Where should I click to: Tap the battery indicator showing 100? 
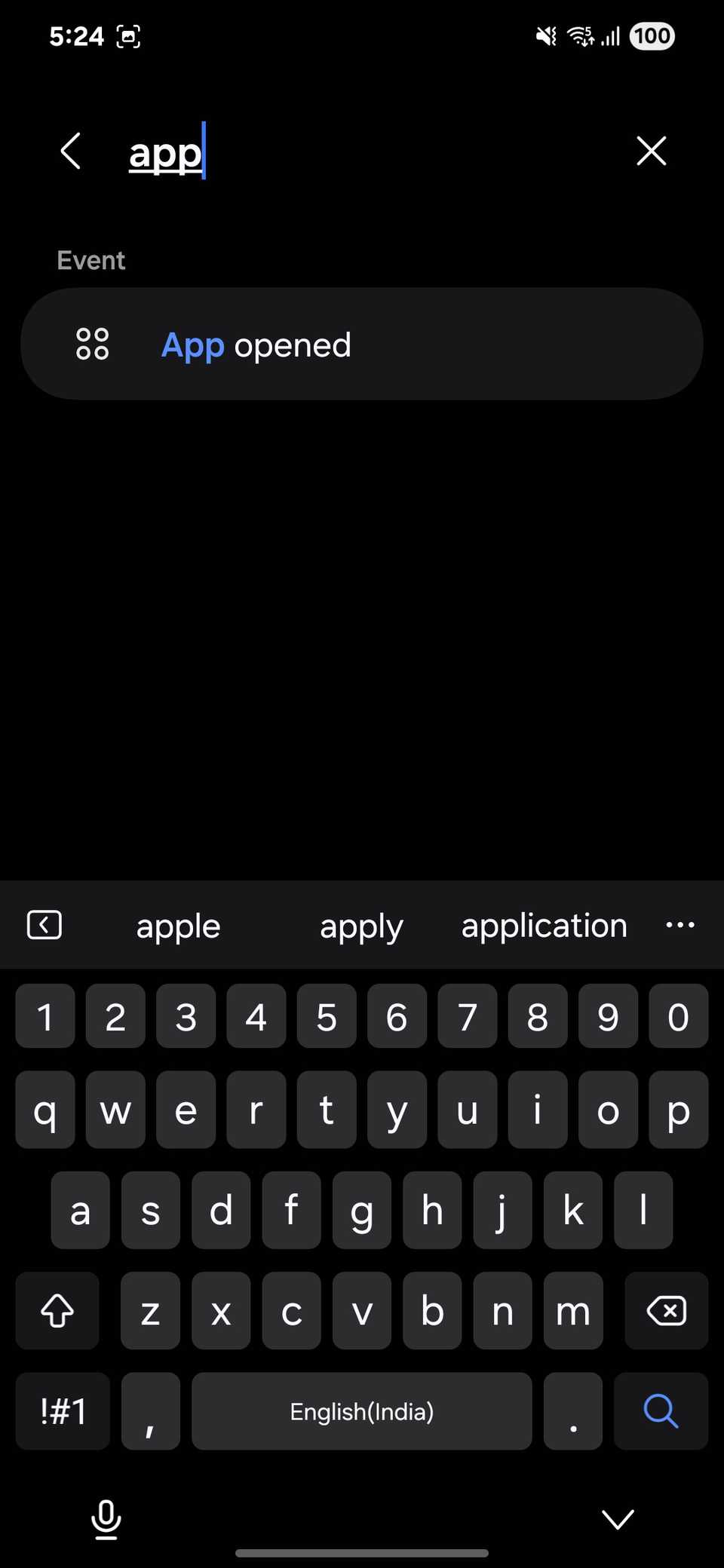coord(650,35)
